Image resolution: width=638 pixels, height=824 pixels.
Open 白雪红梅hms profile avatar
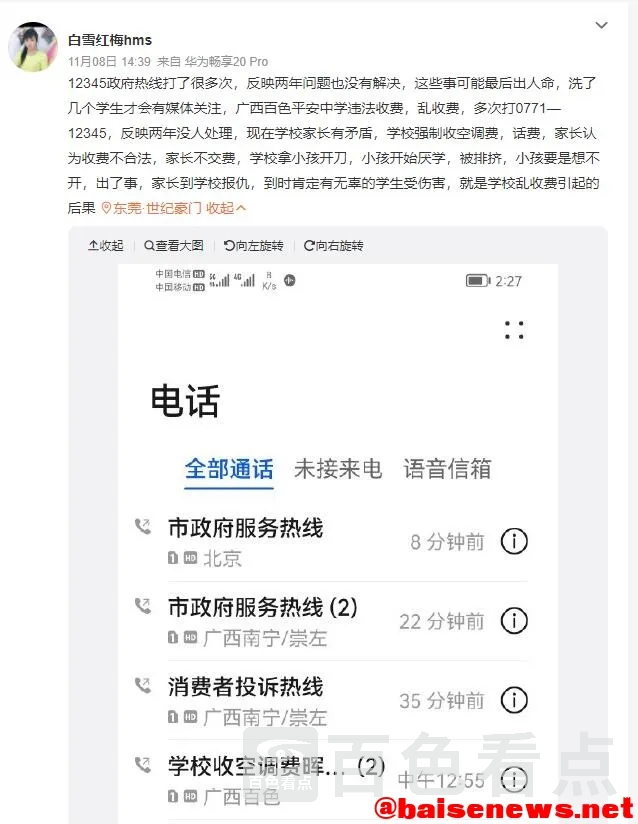pos(33,47)
